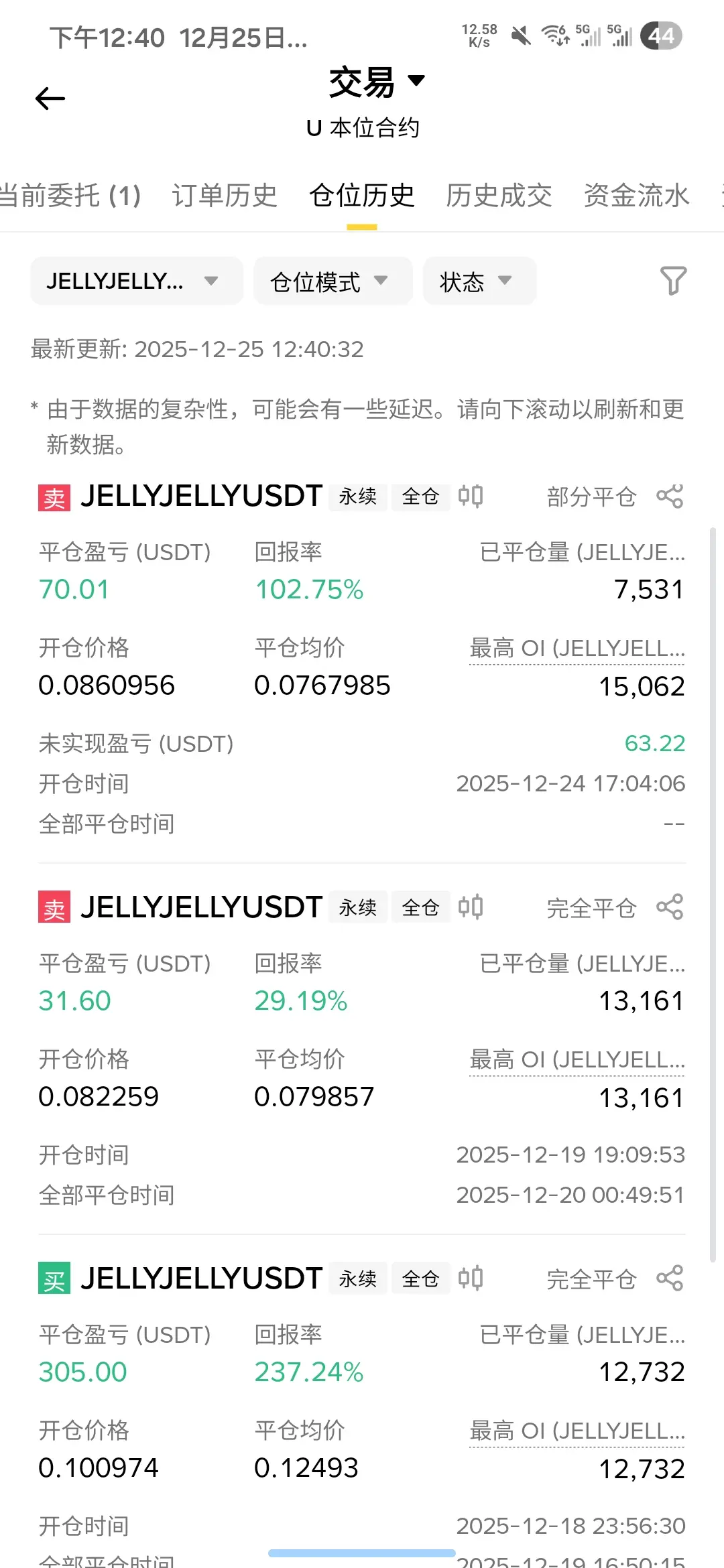Image resolution: width=724 pixels, height=1568 pixels.
Task: Tap 最高 OI label on the 15,062 position
Action: click(577, 649)
